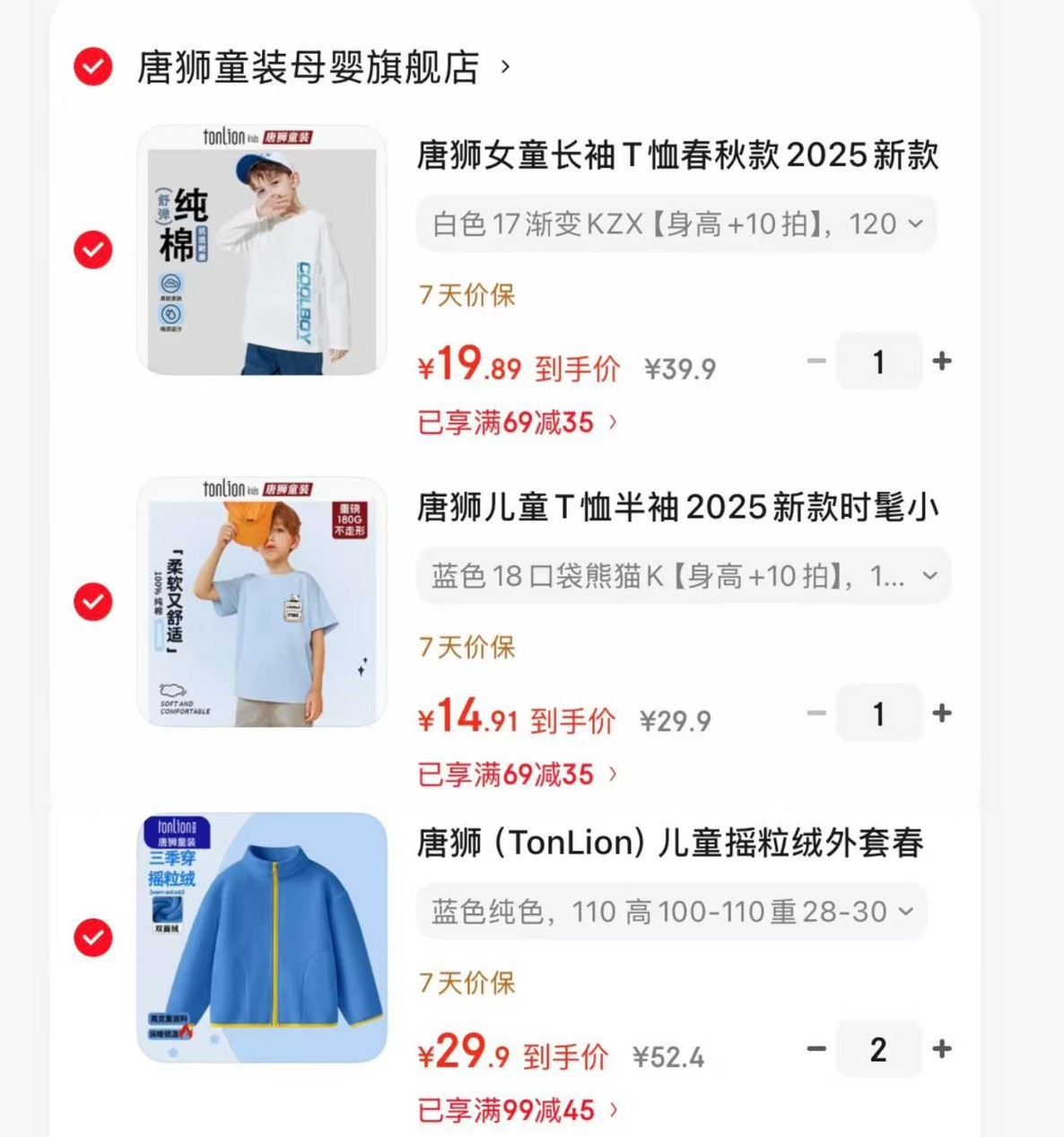Open the blue panda T-shirt product image

(x=262, y=602)
